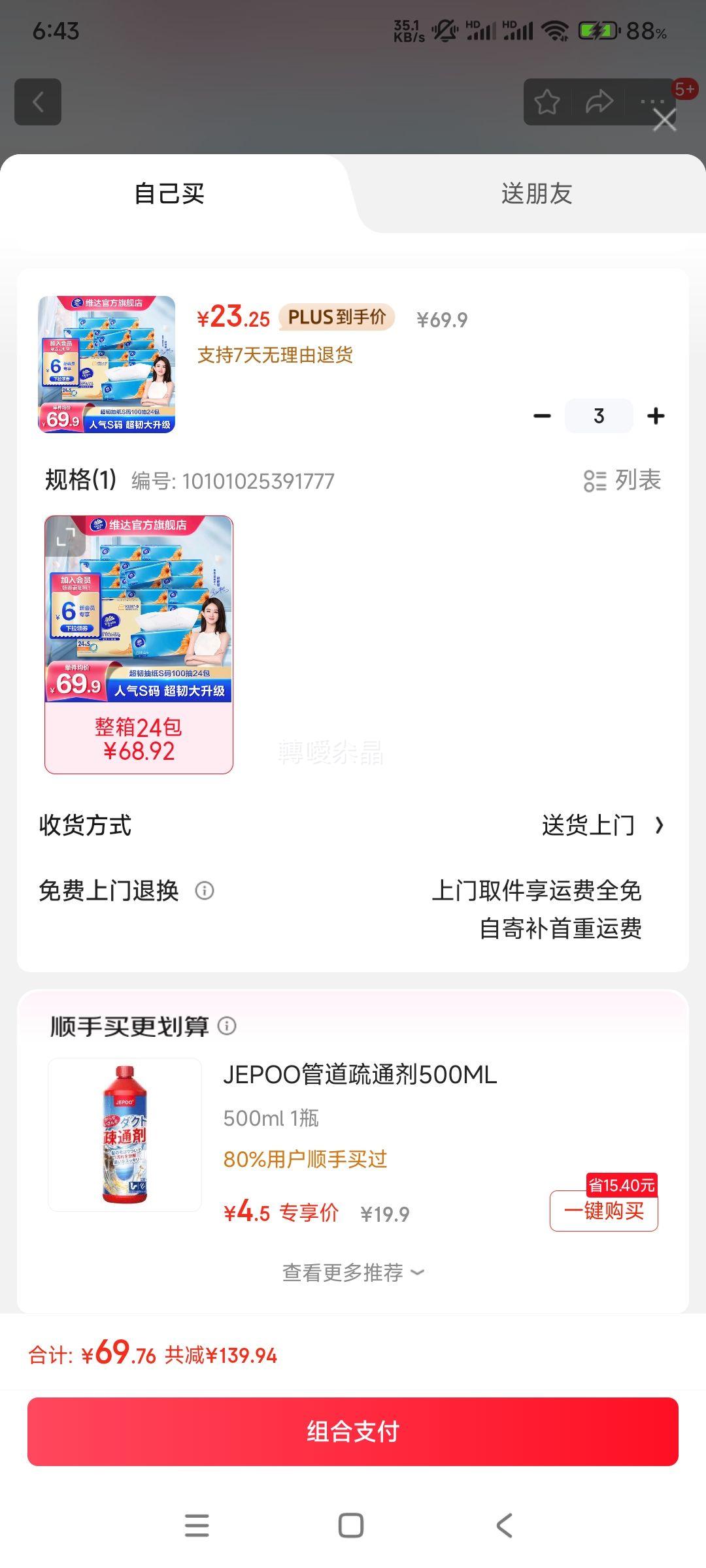This screenshot has height=1568, width=706.
Task: Switch to the 送朋友 tab
Action: [536, 194]
